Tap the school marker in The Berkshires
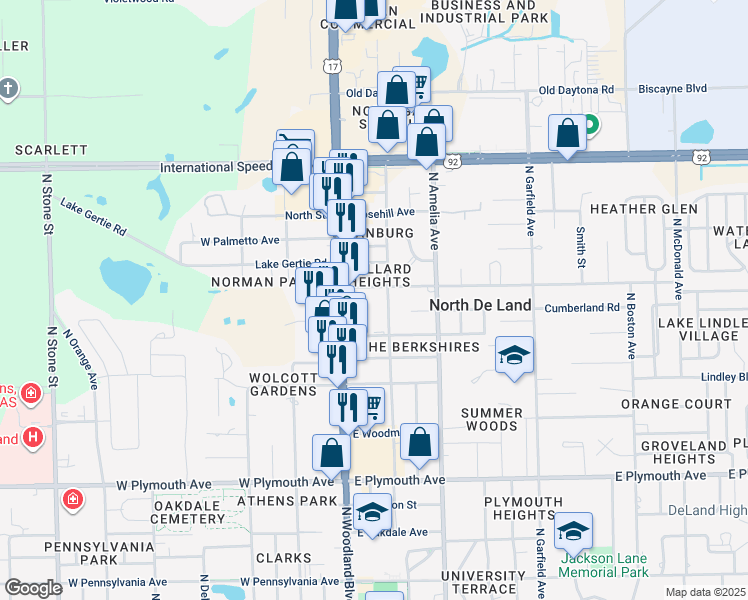 [x=514, y=355]
